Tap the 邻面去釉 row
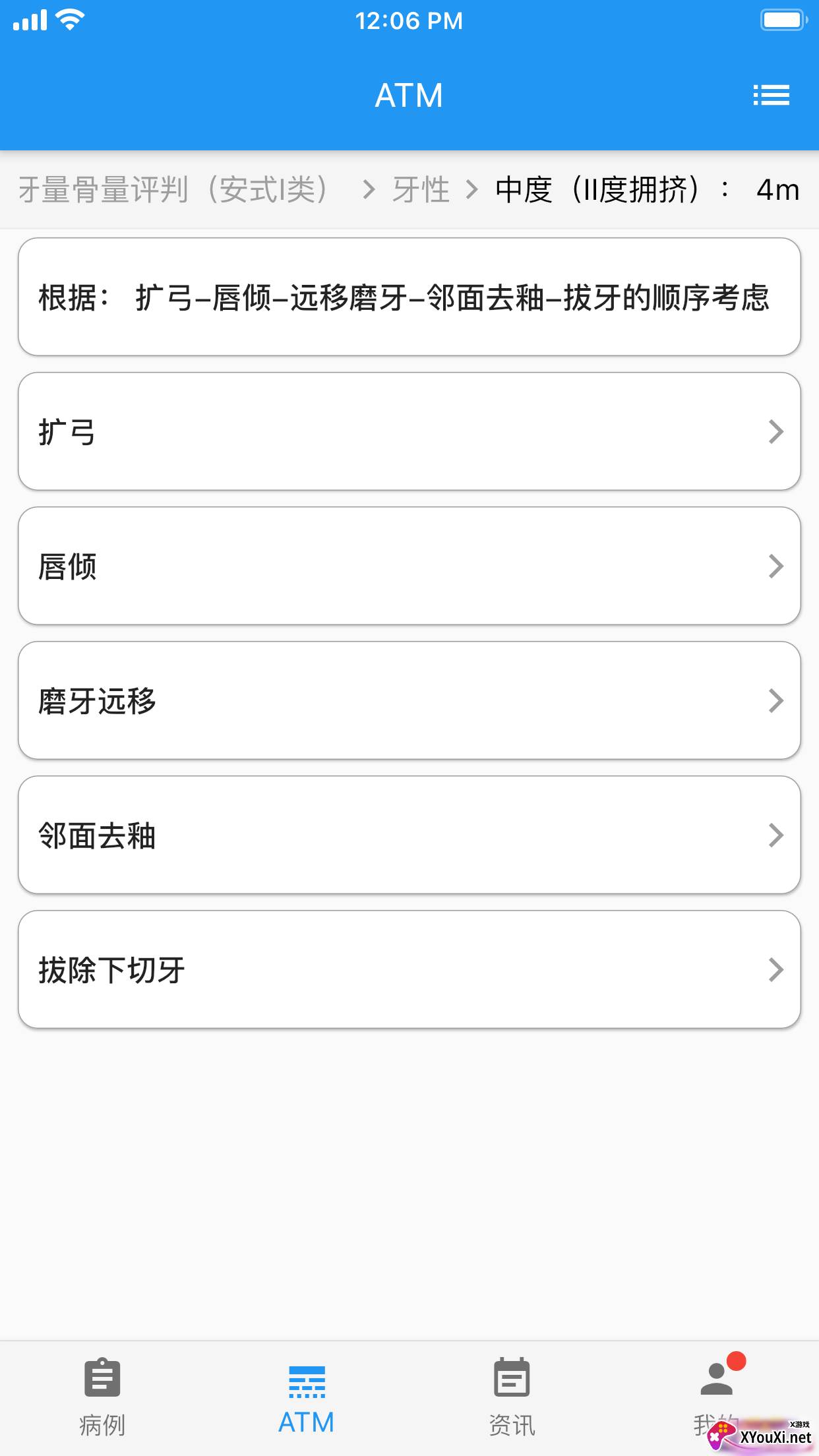 coord(409,835)
